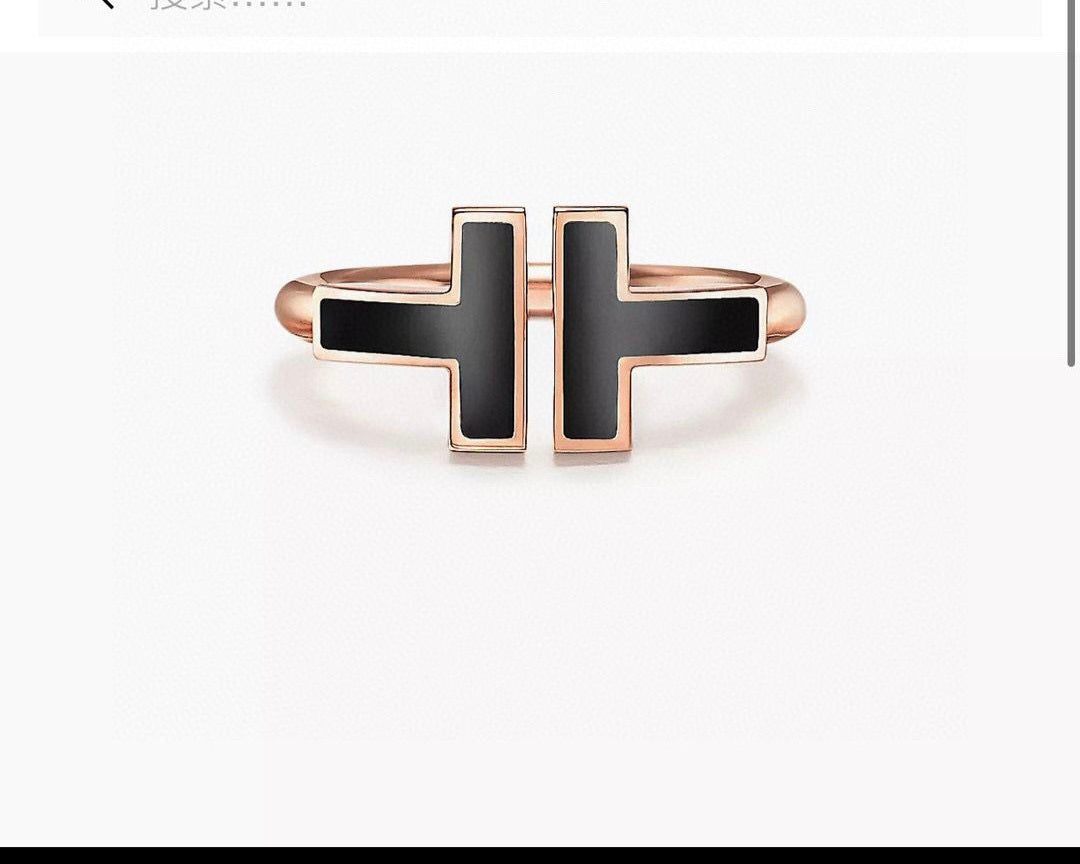This screenshot has width=1080, height=864.
Task: Go back using the top-left arrow
Action: coord(104,4)
